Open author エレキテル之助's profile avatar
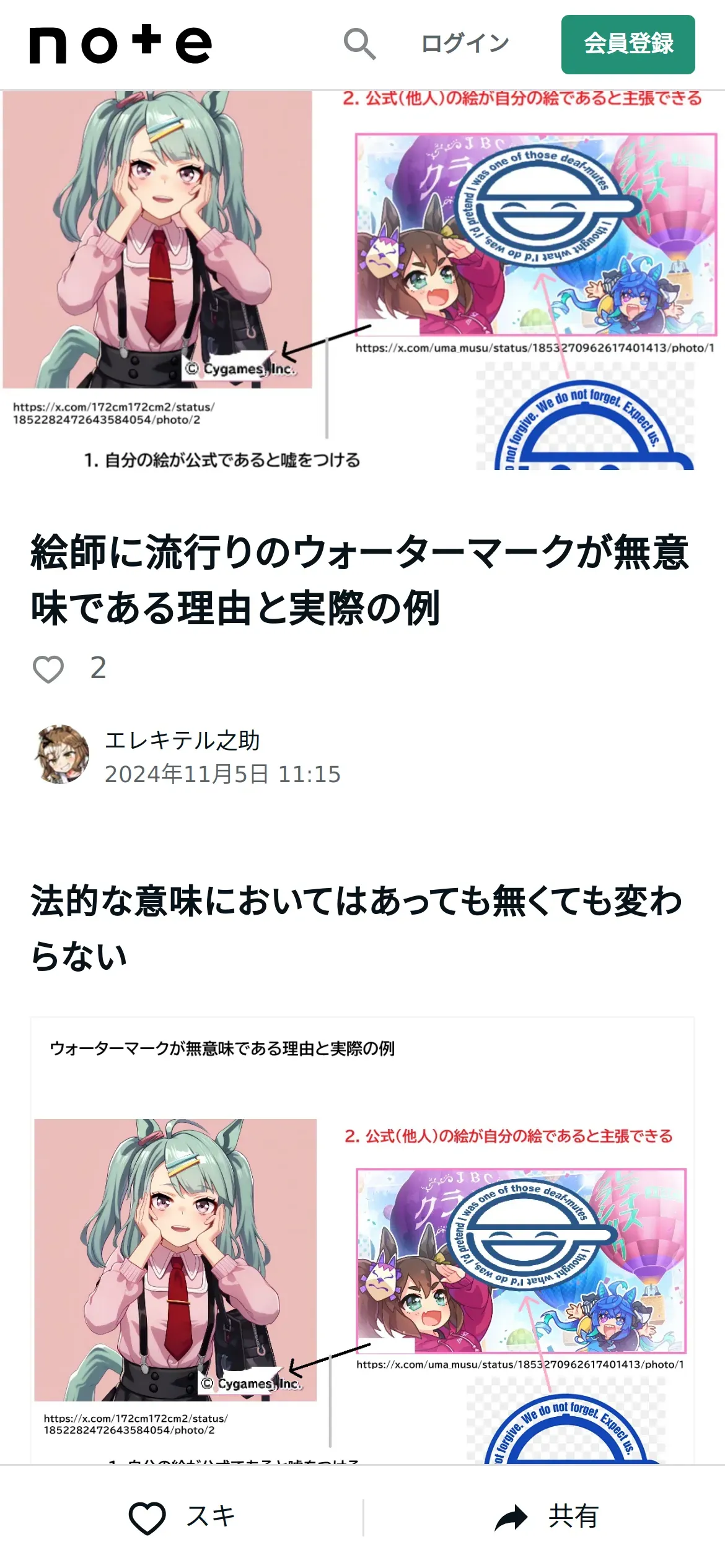The height and width of the screenshot is (1568, 725). point(61,754)
